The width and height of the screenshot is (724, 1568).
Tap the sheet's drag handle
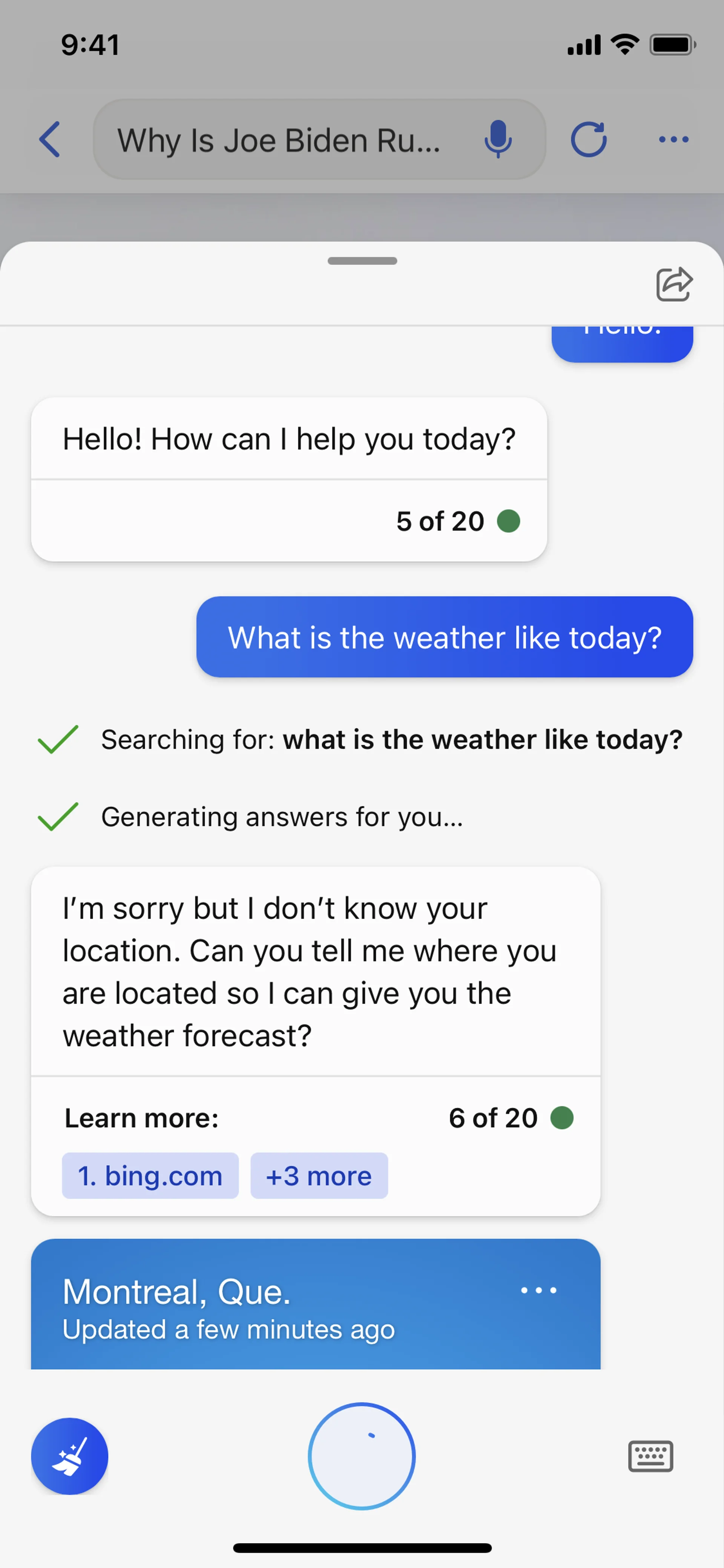coord(362,261)
